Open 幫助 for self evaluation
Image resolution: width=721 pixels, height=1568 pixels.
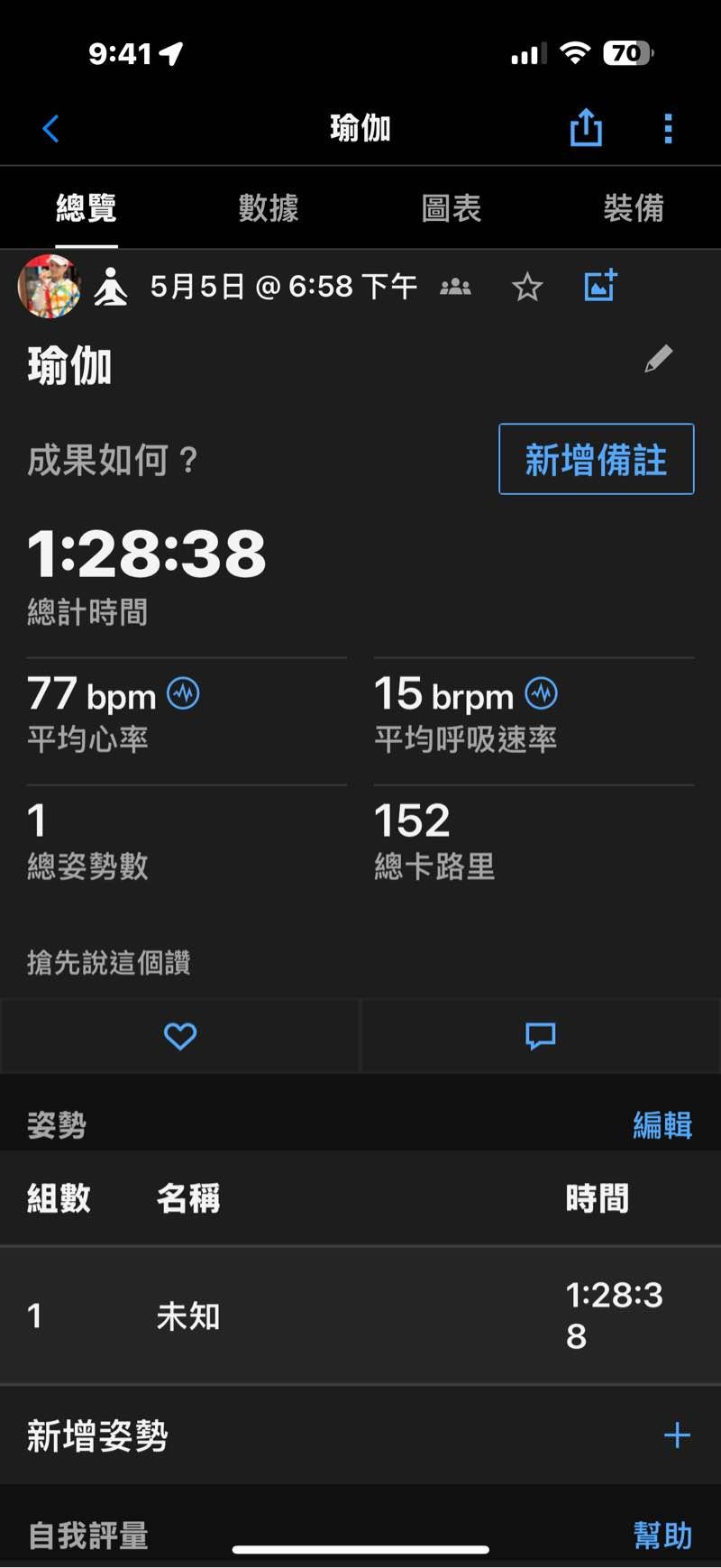click(662, 1535)
